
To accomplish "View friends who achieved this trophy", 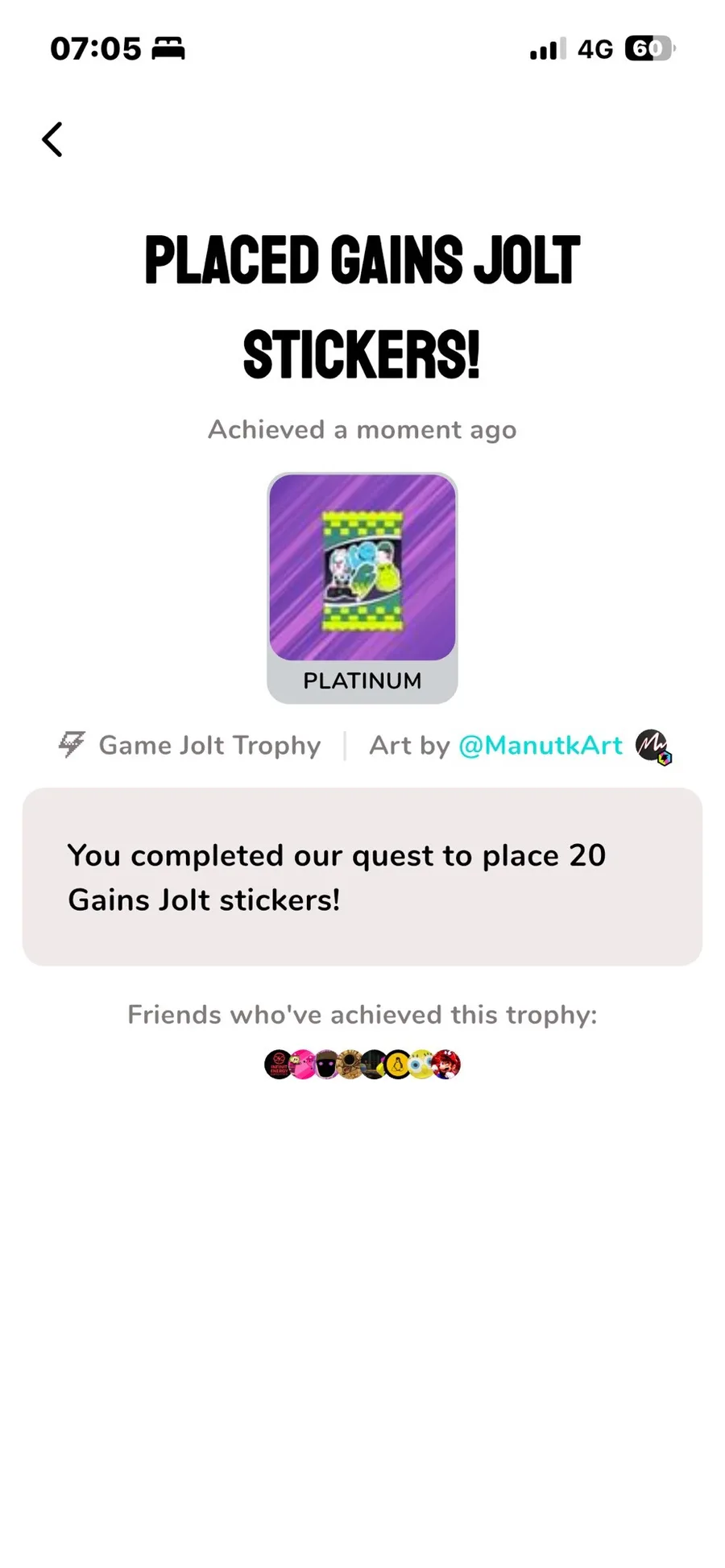I will point(362,1064).
